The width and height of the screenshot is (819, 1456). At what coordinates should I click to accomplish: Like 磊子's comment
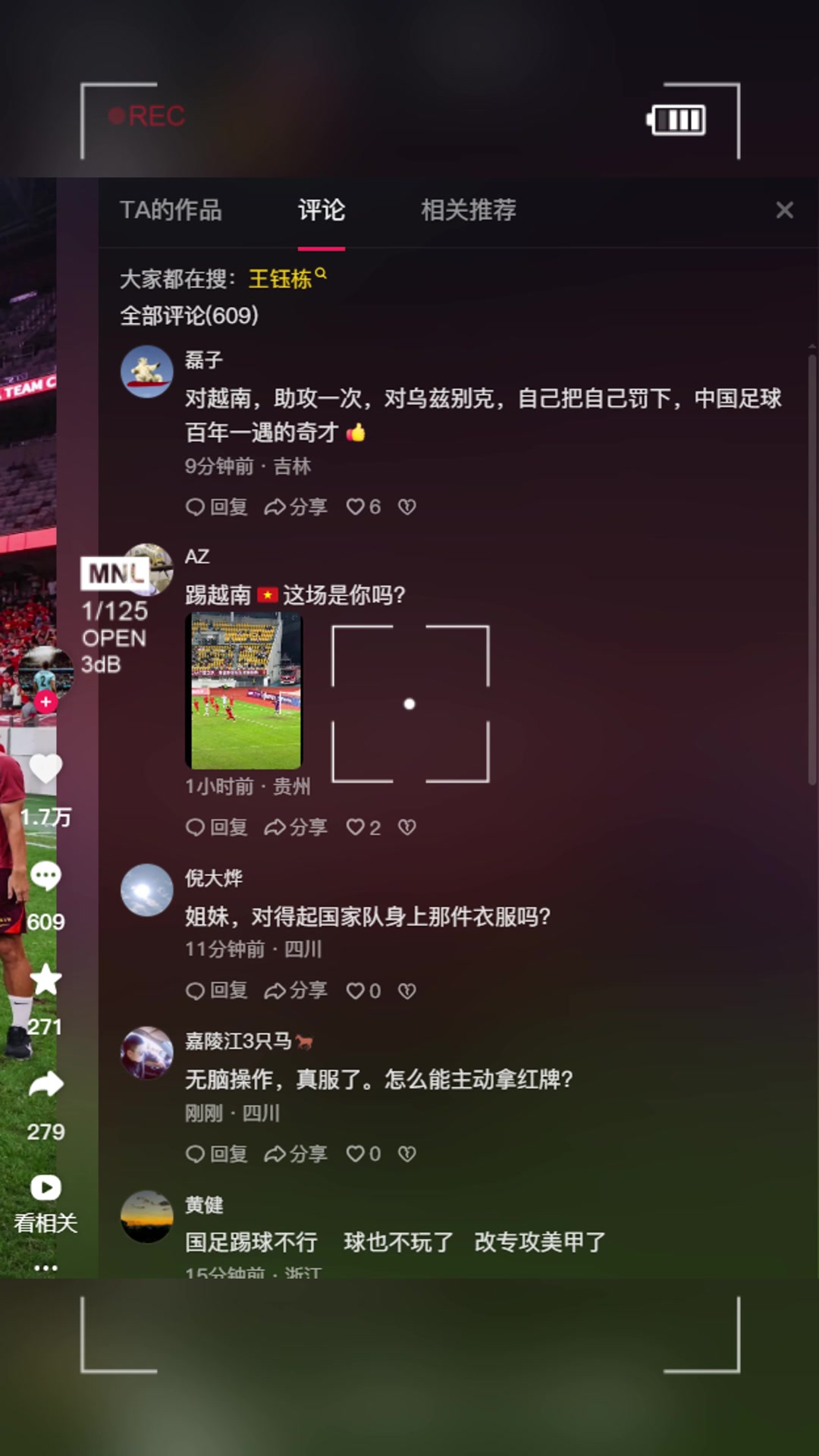[362, 507]
